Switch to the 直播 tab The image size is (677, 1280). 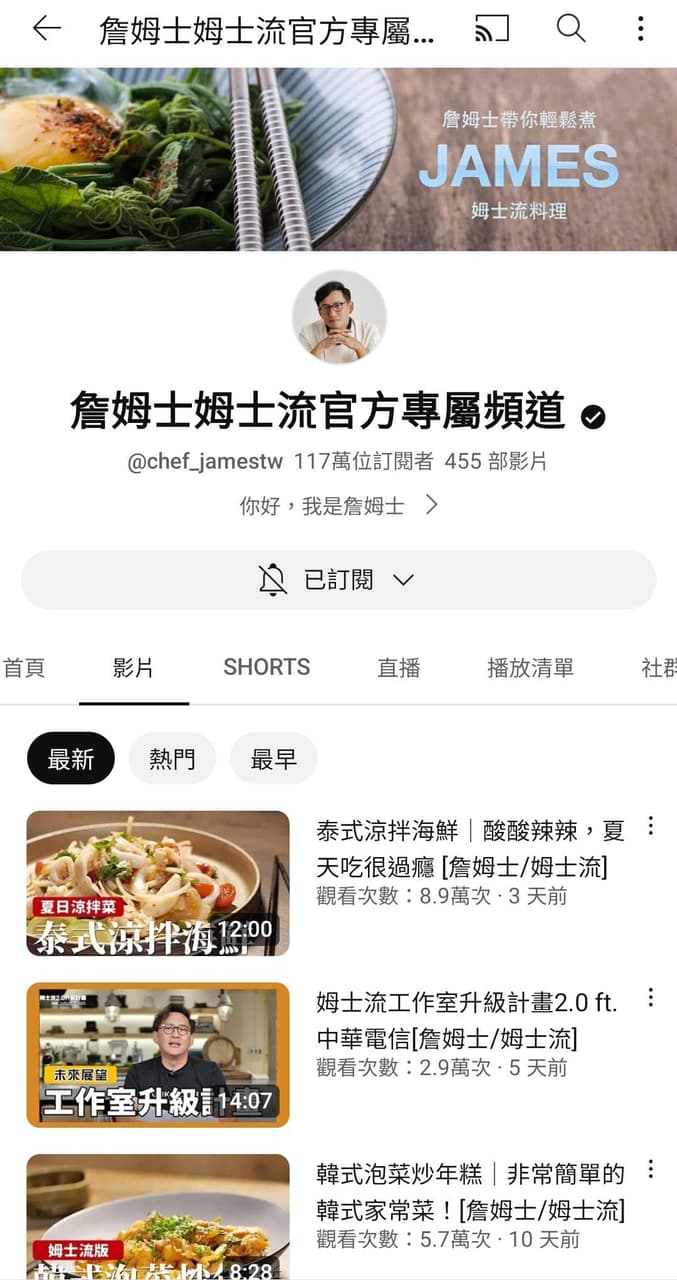point(399,668)
